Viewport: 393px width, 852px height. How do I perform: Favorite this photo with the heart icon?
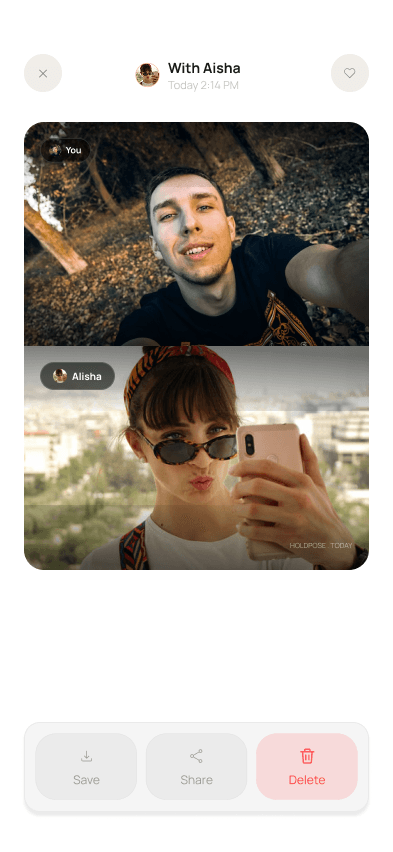click(x=350, y=73)
